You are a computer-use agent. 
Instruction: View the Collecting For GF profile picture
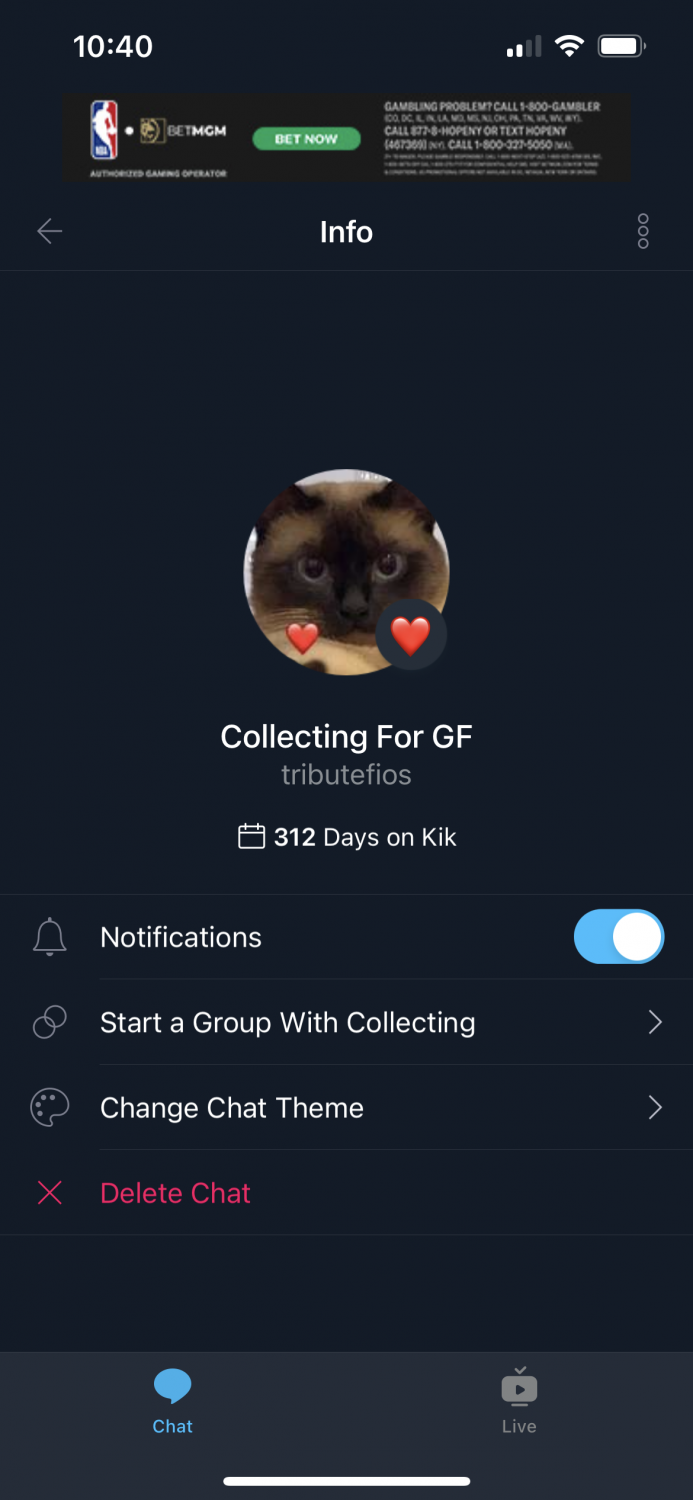(x=346, y=571)
